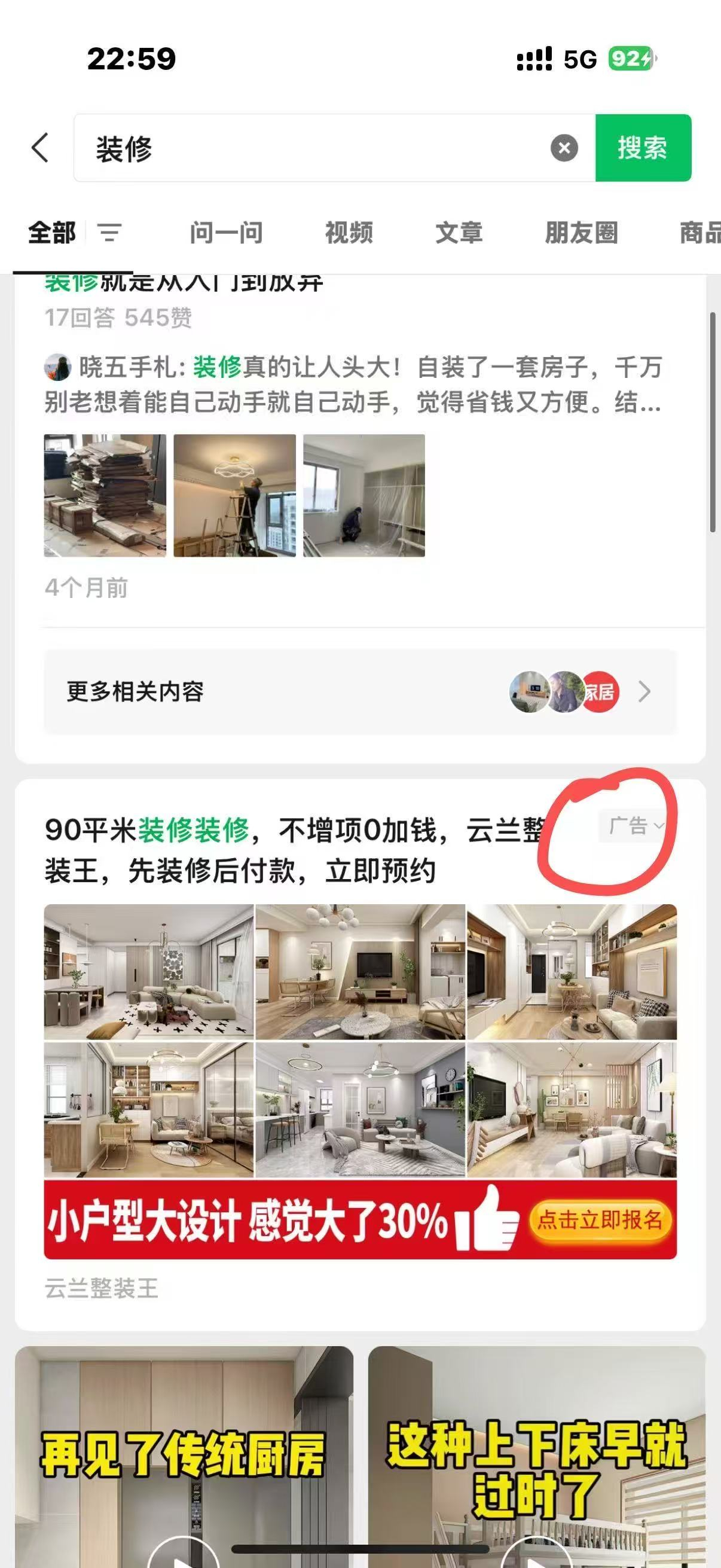The width and height of the screenshot is (721, 1568).
Task: View the photo of worker on ladder
Action: (x=235, y=496)
